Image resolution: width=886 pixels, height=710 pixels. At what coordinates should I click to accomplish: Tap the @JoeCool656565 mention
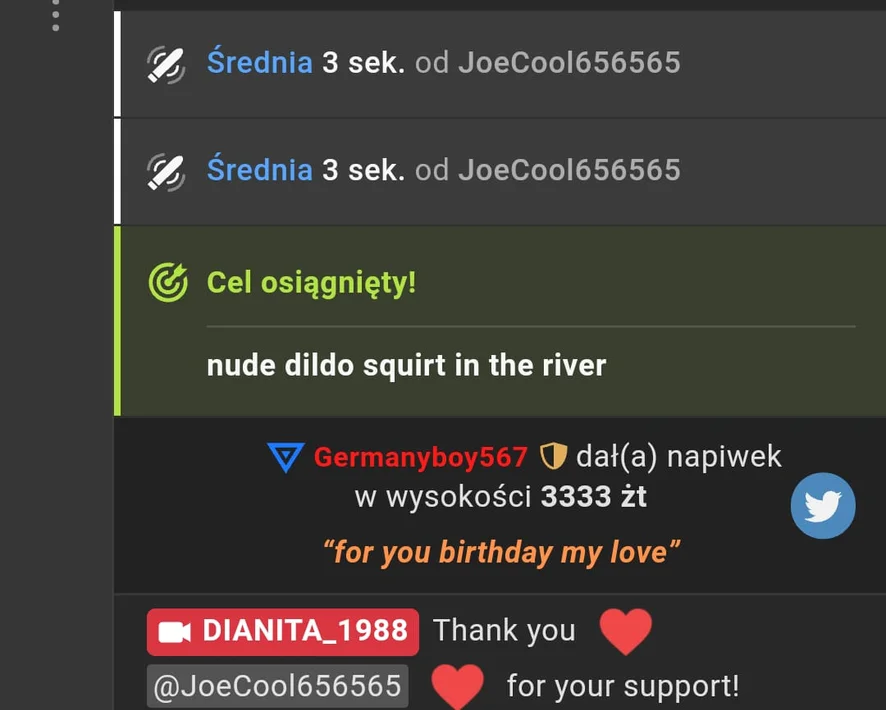click(277, 686)
